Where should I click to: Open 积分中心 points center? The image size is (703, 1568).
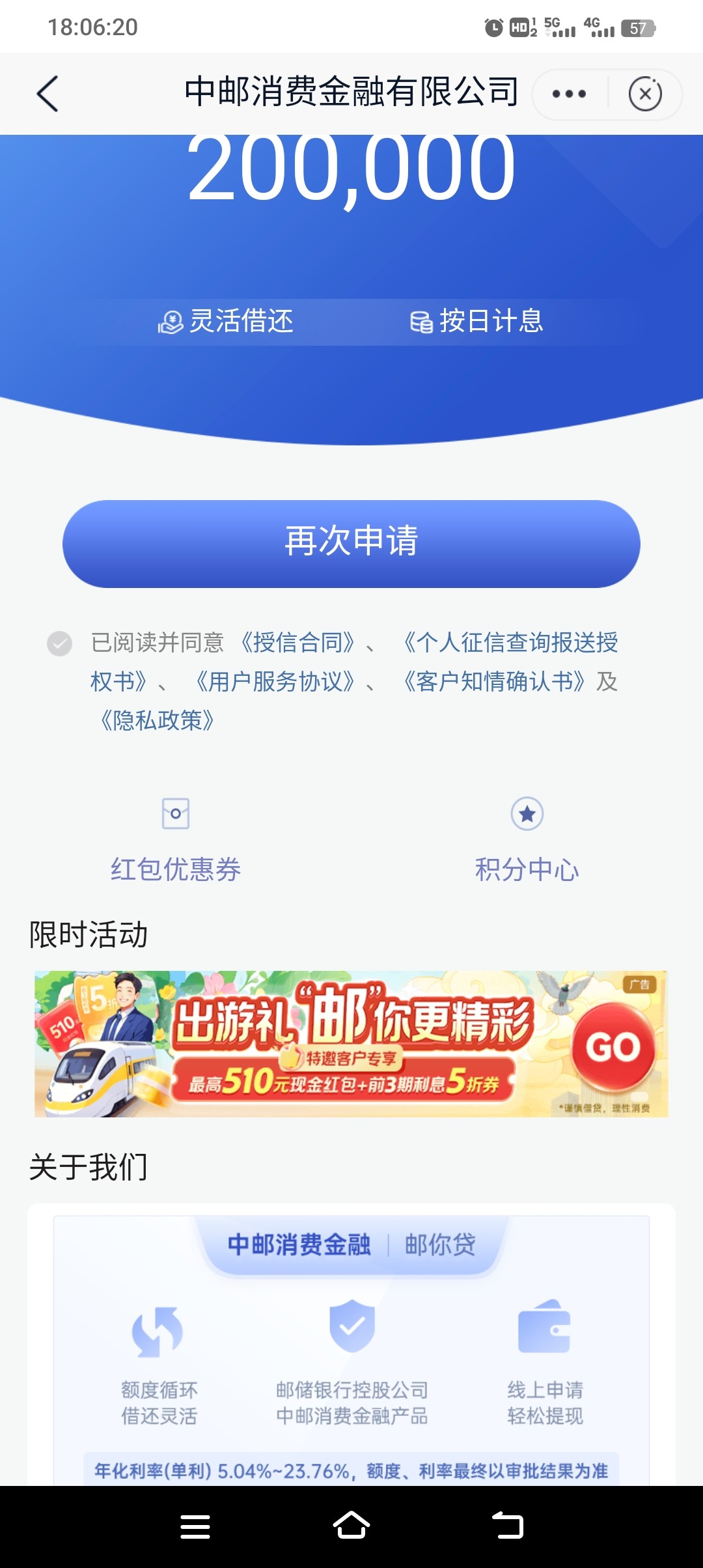tap(527, 840)
